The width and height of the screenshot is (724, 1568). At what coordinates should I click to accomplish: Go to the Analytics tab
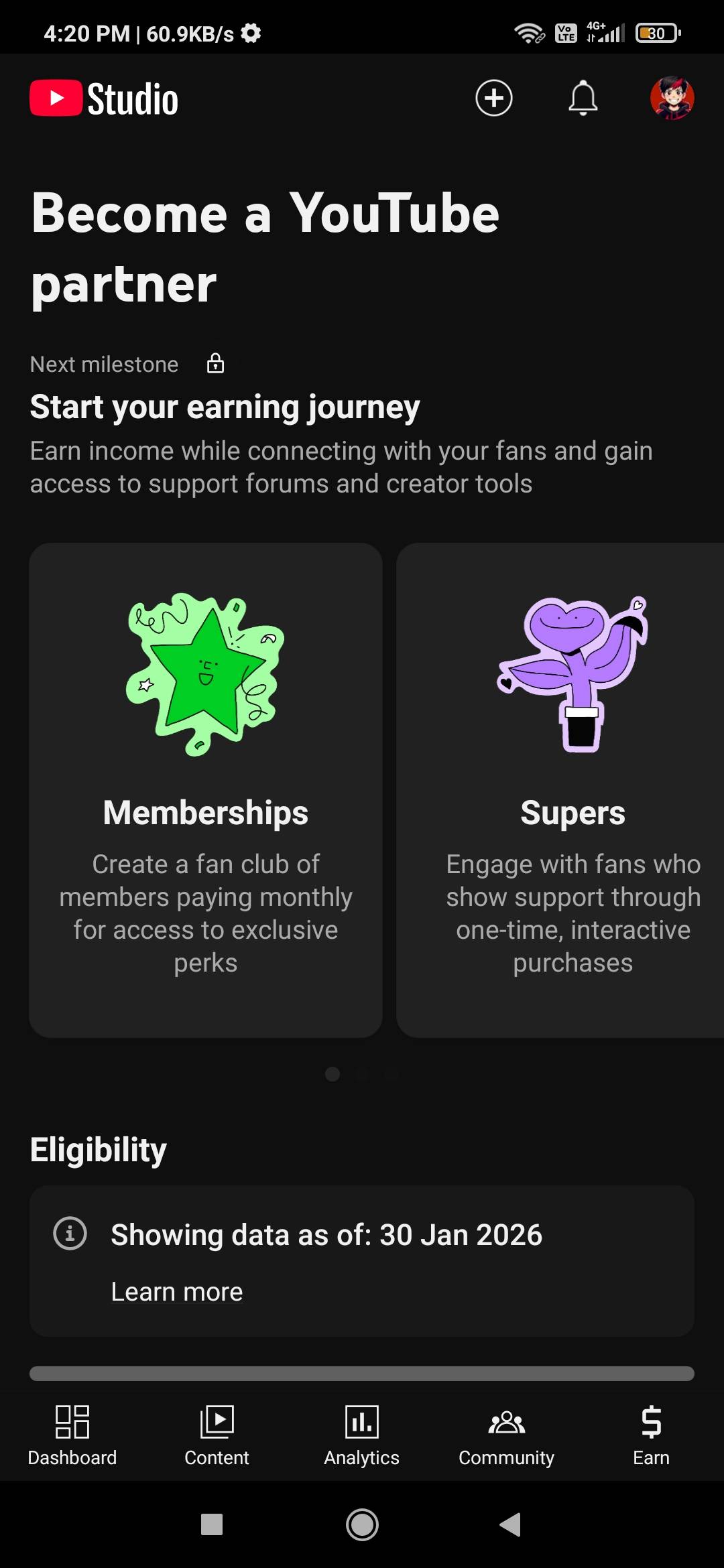(361, 1435)
